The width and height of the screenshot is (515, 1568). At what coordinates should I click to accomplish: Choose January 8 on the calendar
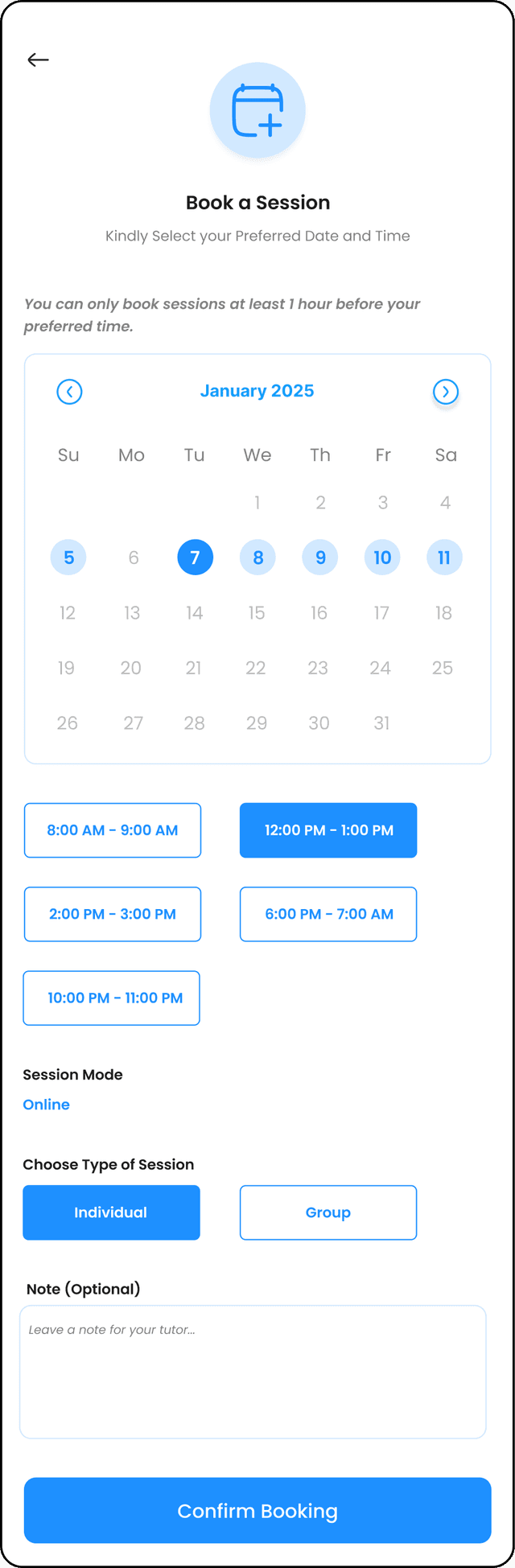coord(257,558)
